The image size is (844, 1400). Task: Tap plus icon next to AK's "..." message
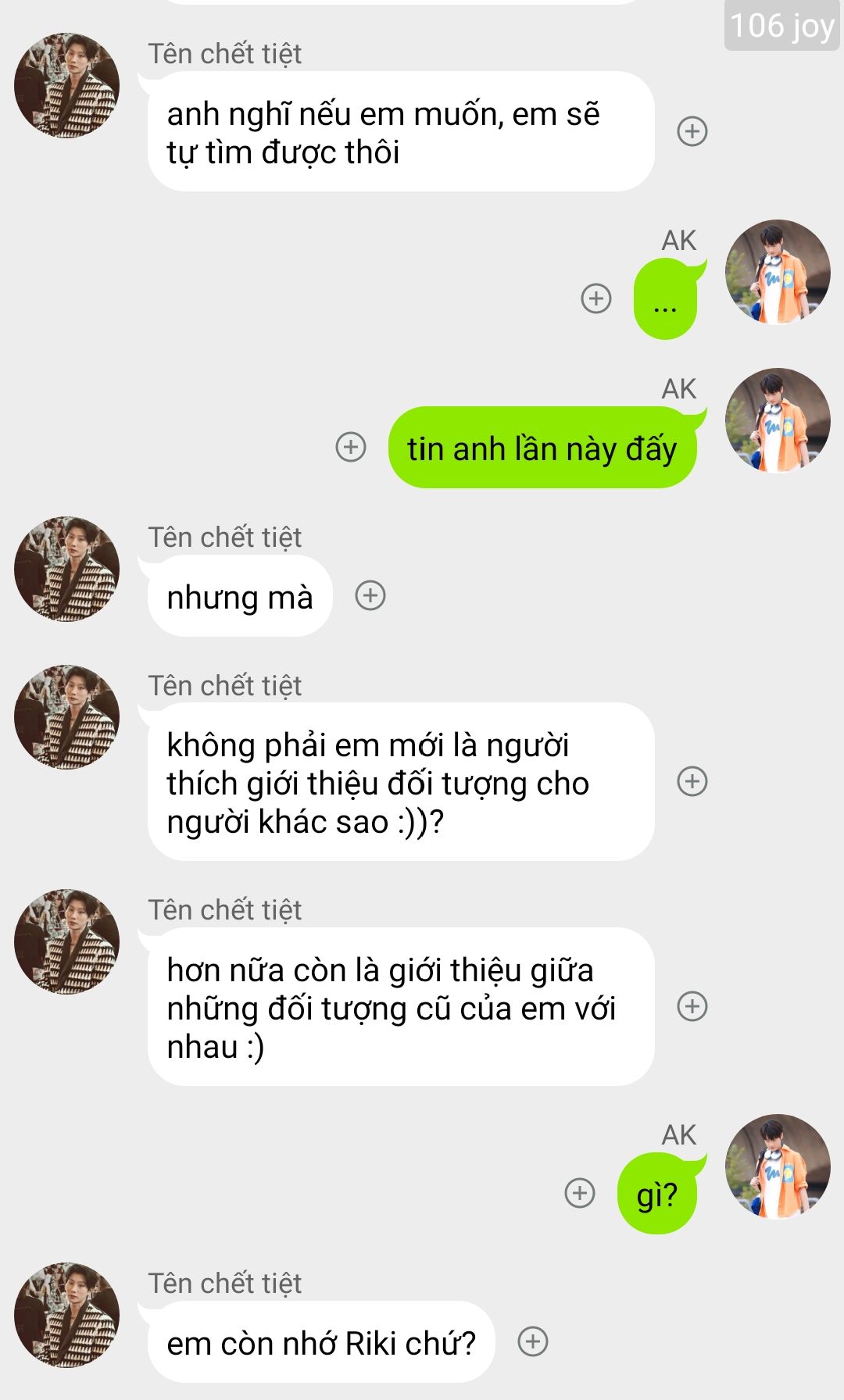click(x=596, y=298)
